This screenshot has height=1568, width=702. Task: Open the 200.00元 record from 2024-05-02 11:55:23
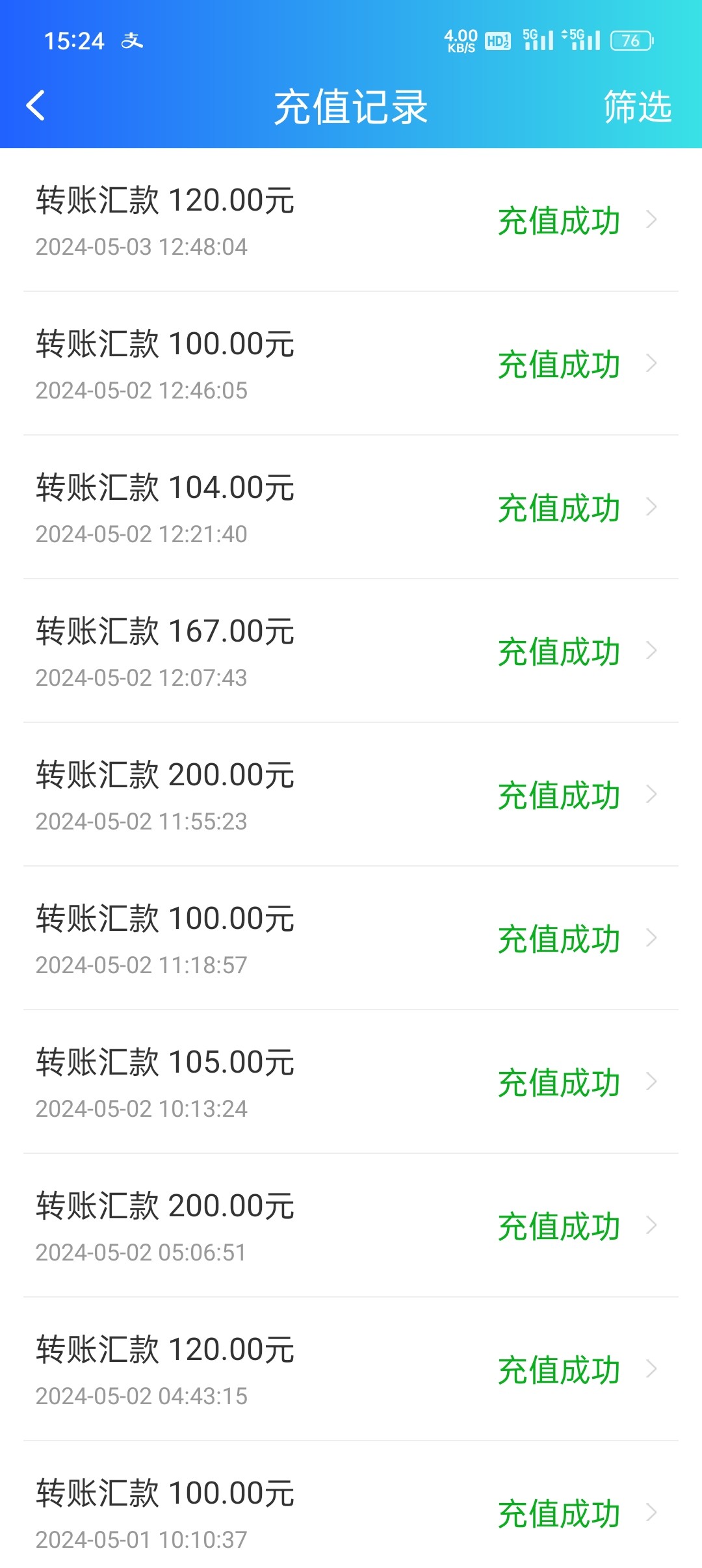click(351, 795)
